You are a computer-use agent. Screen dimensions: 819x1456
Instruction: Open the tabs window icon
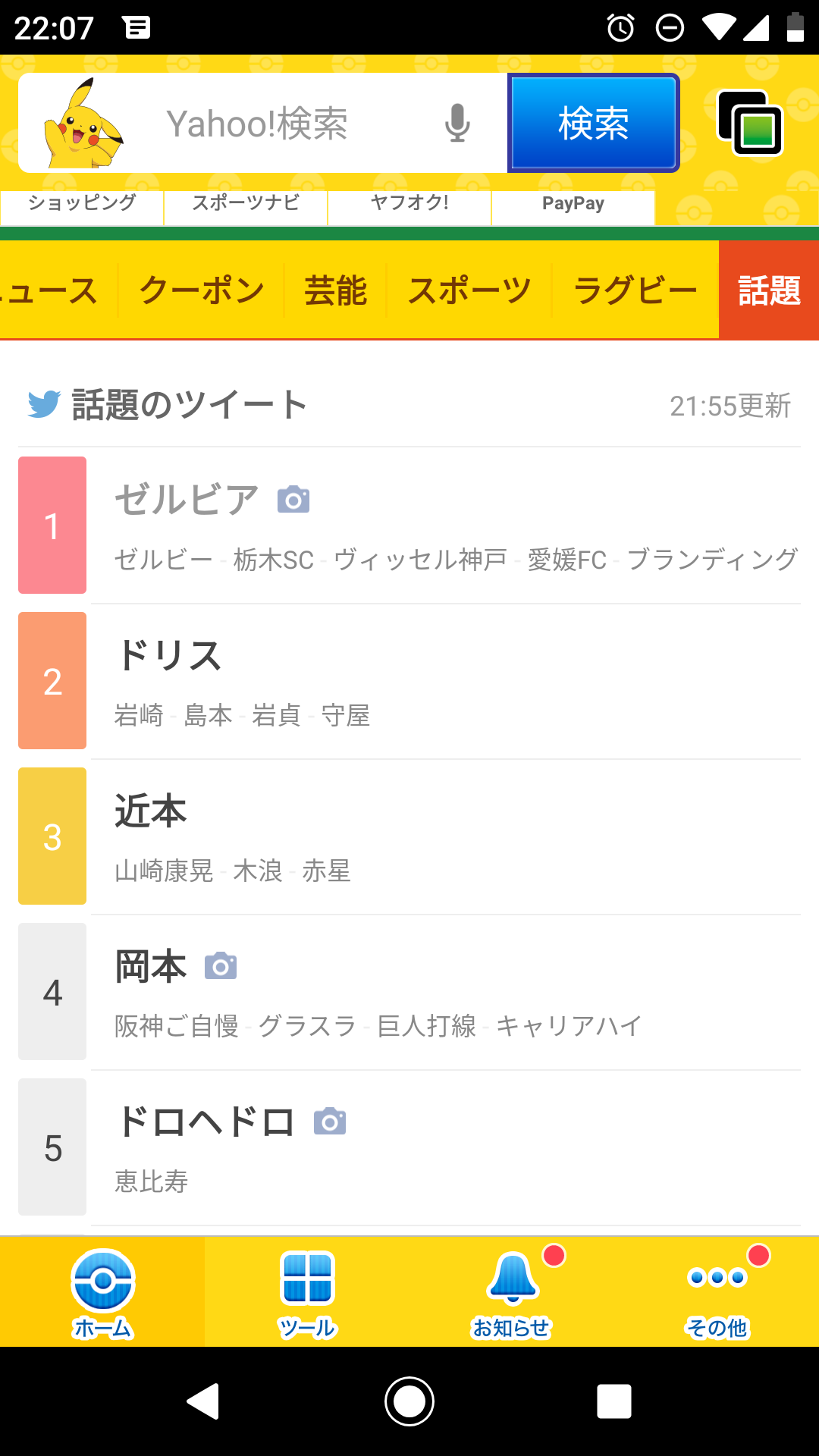click(750, 123)
